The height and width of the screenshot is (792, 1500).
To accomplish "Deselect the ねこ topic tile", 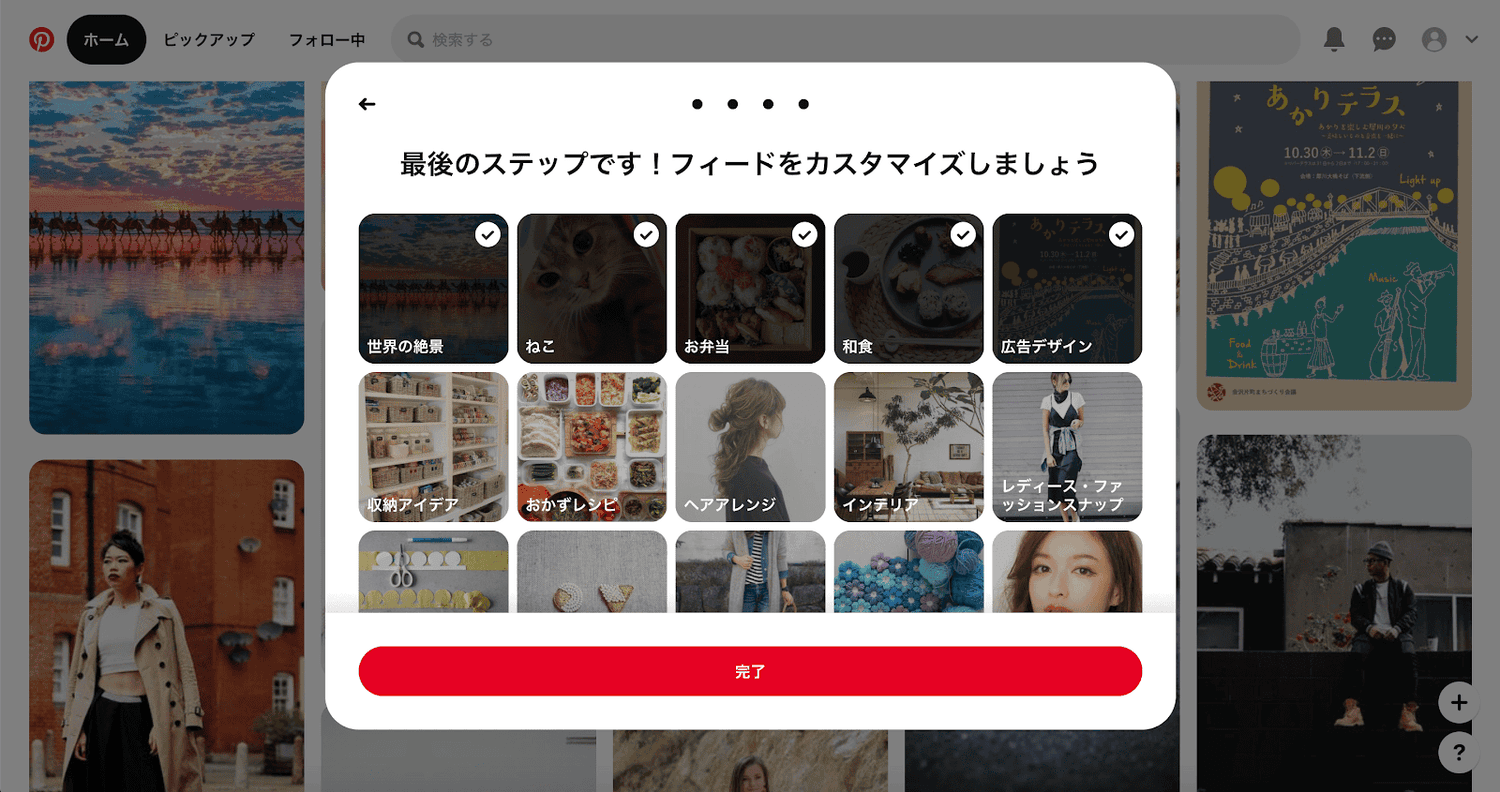I will coord(591,288).
